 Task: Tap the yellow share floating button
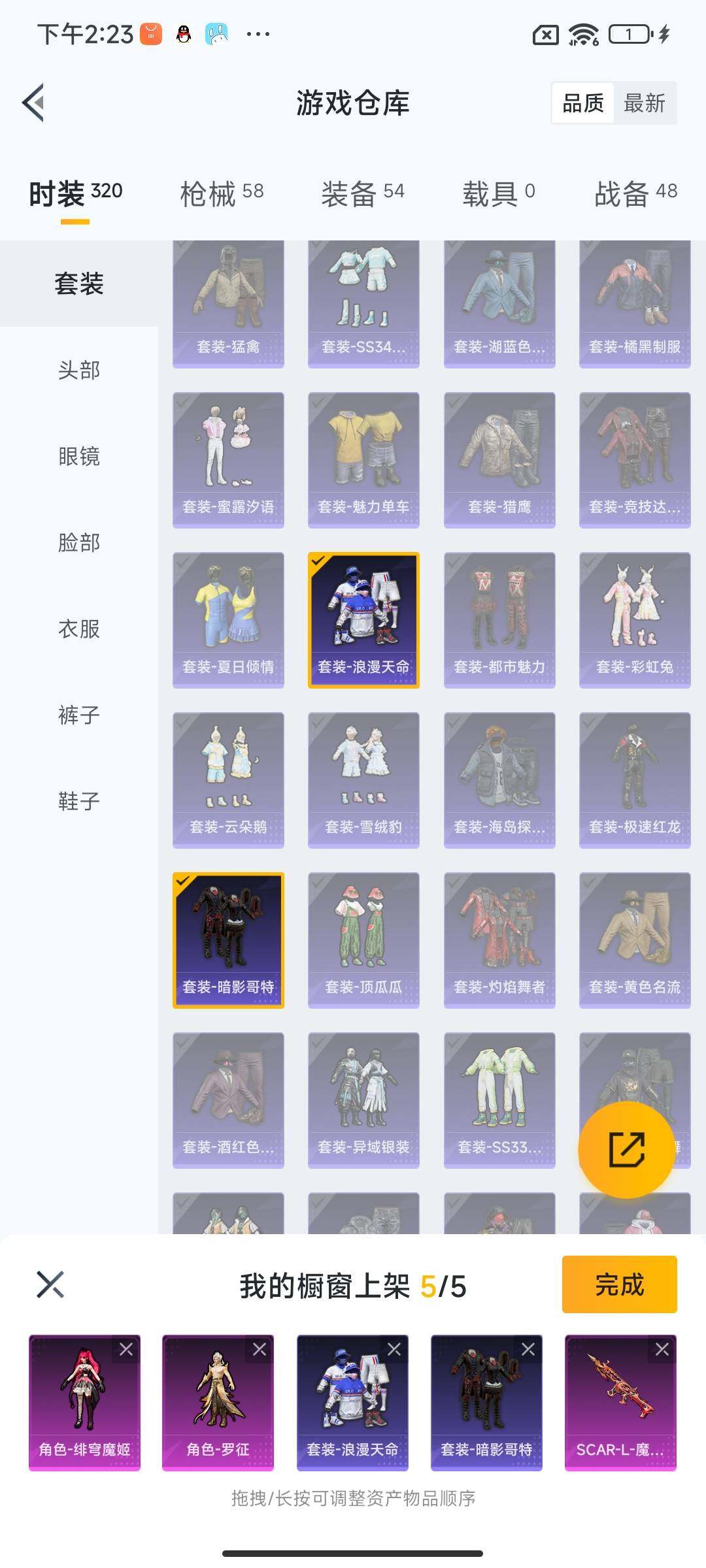627,1150
